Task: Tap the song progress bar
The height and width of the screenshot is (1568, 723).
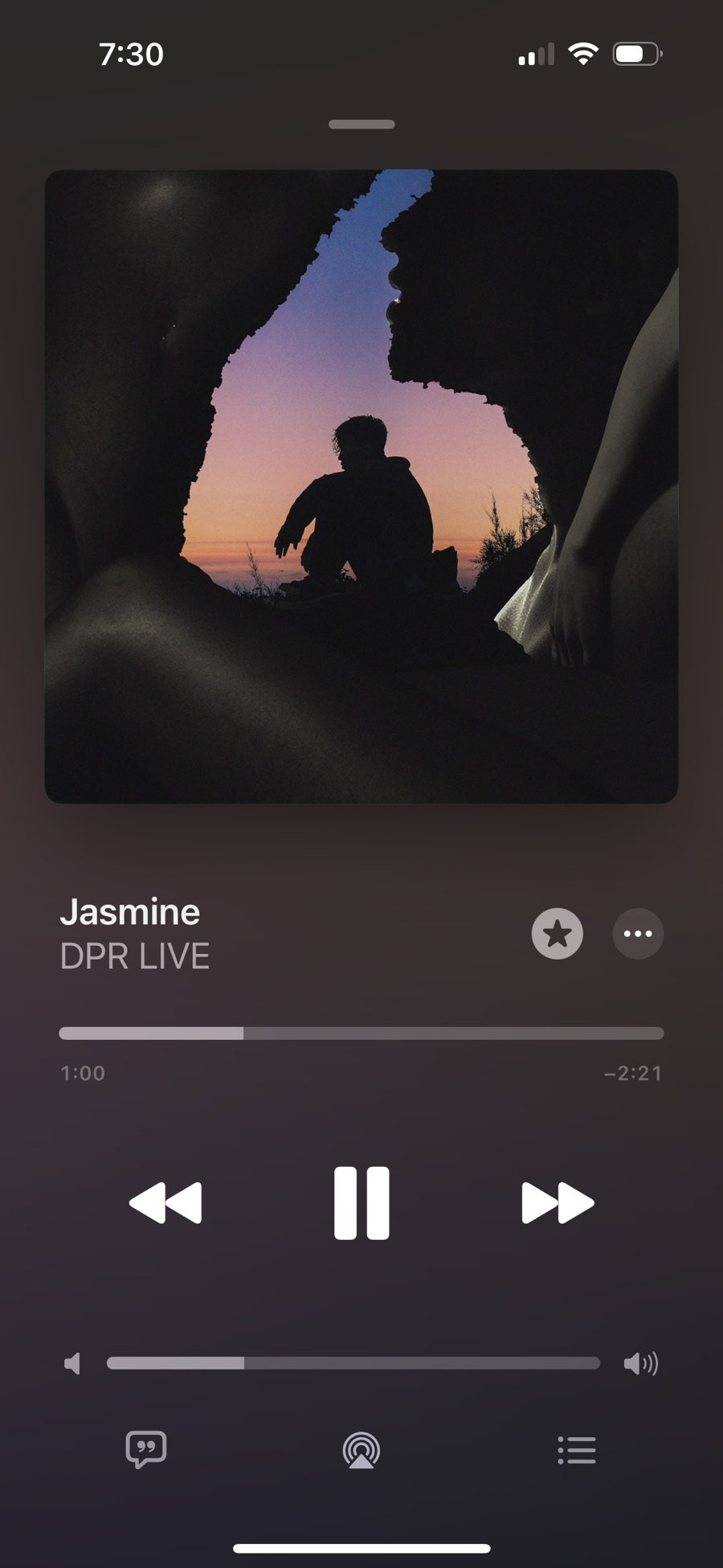Action: coord(361,1034)
